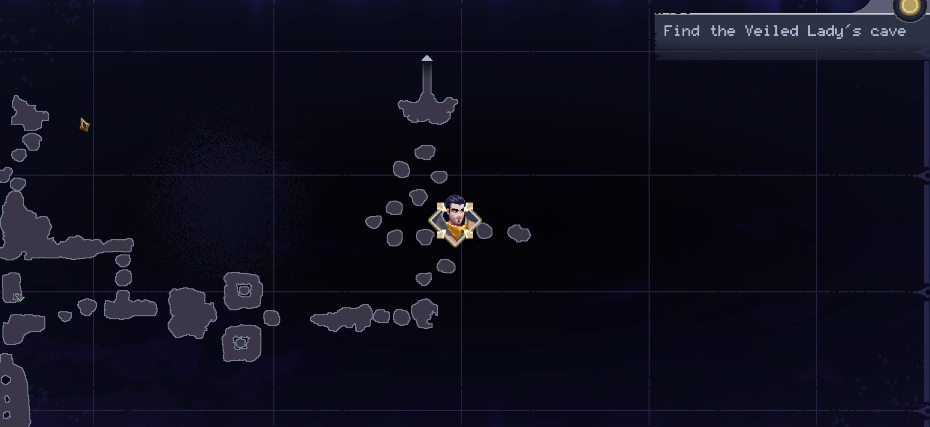Open the Find the Veiled Lady's cave objective
The image size is (930, 427).
(784, 31)
